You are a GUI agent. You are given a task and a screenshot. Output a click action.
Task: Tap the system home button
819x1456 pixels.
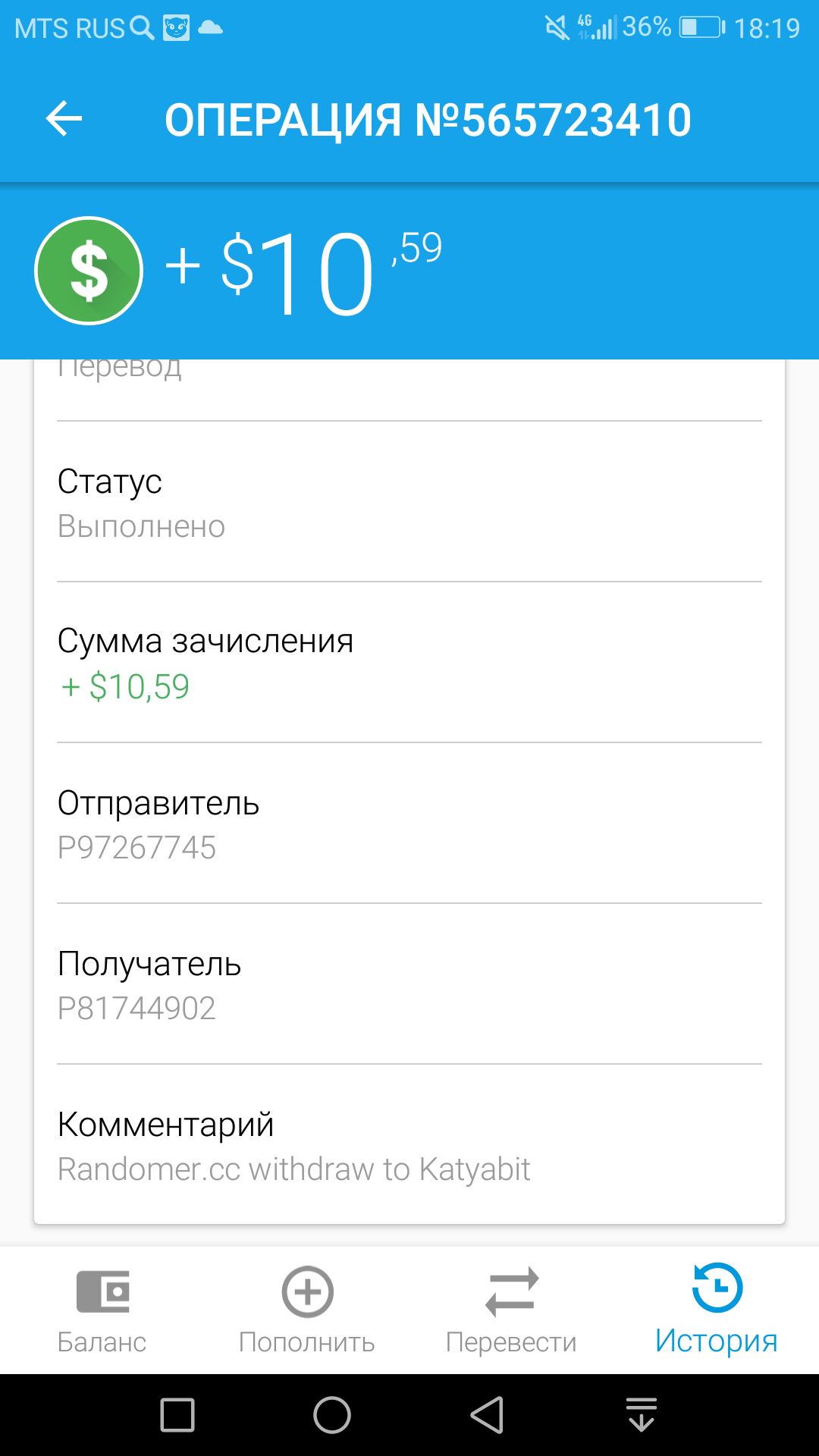point(332,1415)
